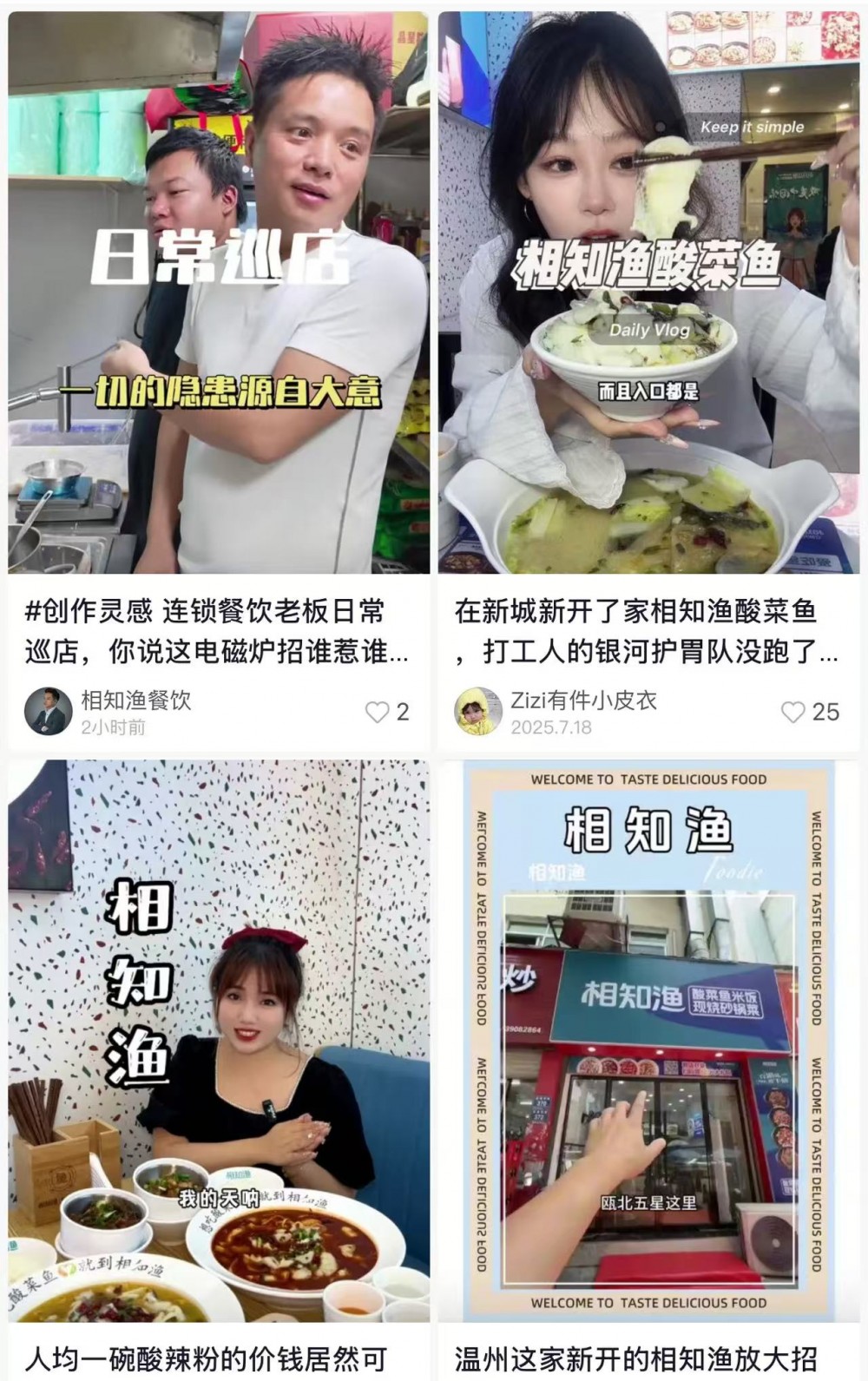868x1381 pixels.
Task: Open the 日常巡店 video card
Action: pyautogui.click(x=219, y=295)
